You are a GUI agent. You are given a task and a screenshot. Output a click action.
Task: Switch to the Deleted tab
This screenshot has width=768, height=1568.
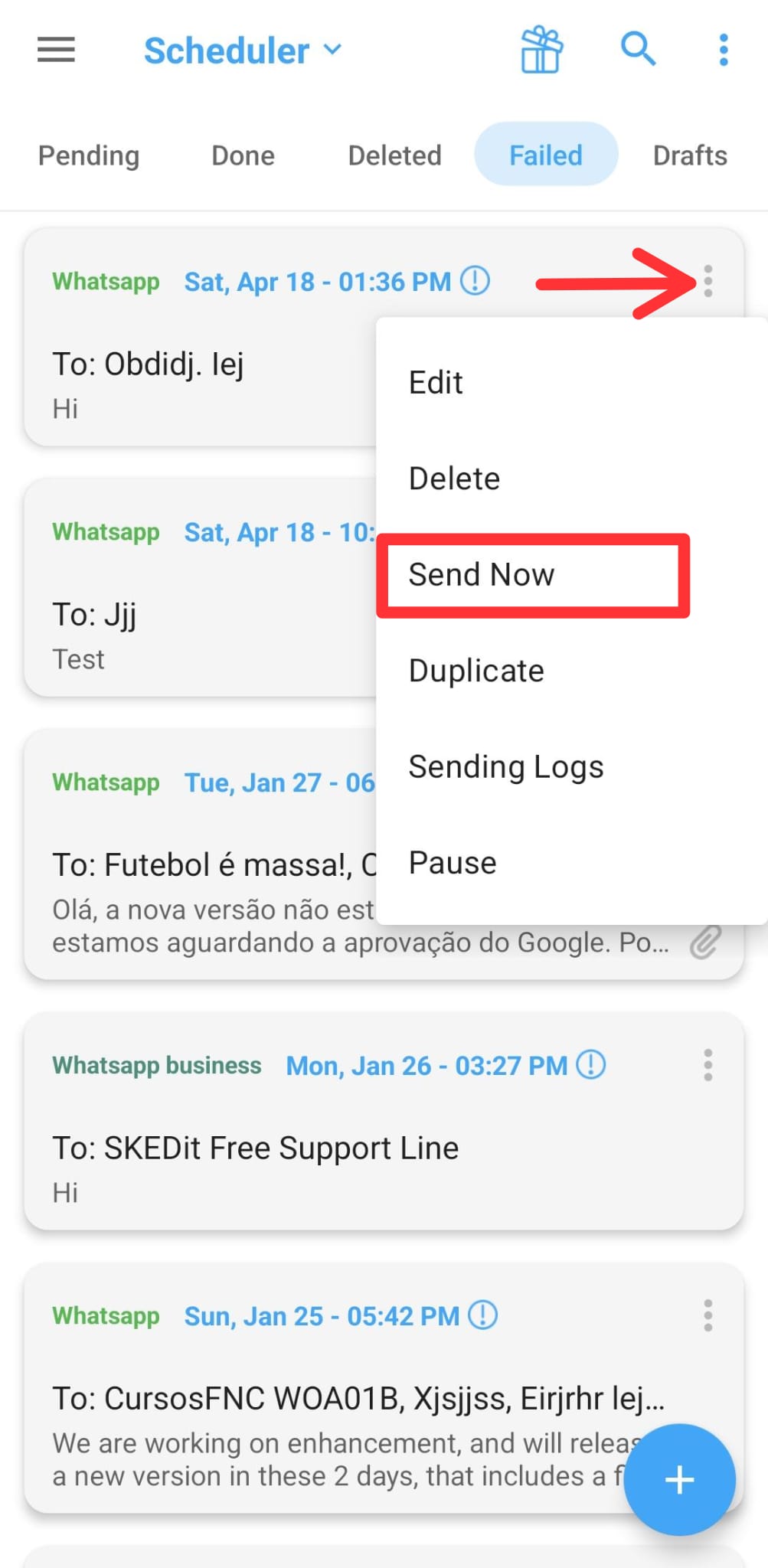tap(394, 155)
